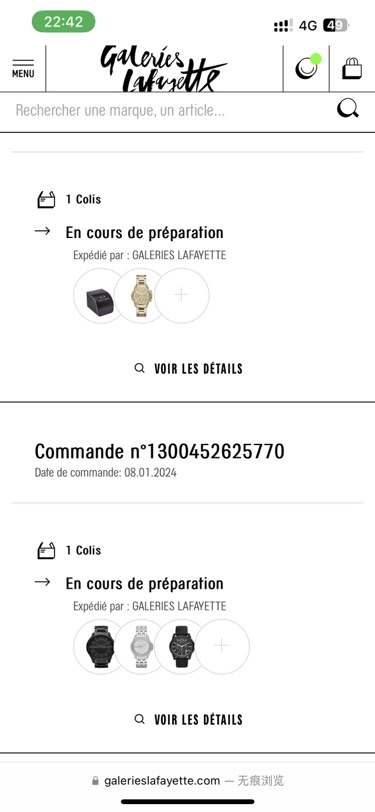Open the shopping bag
Image resolution: width=375 pixels, height=812 pixels.
click(352, 68)
